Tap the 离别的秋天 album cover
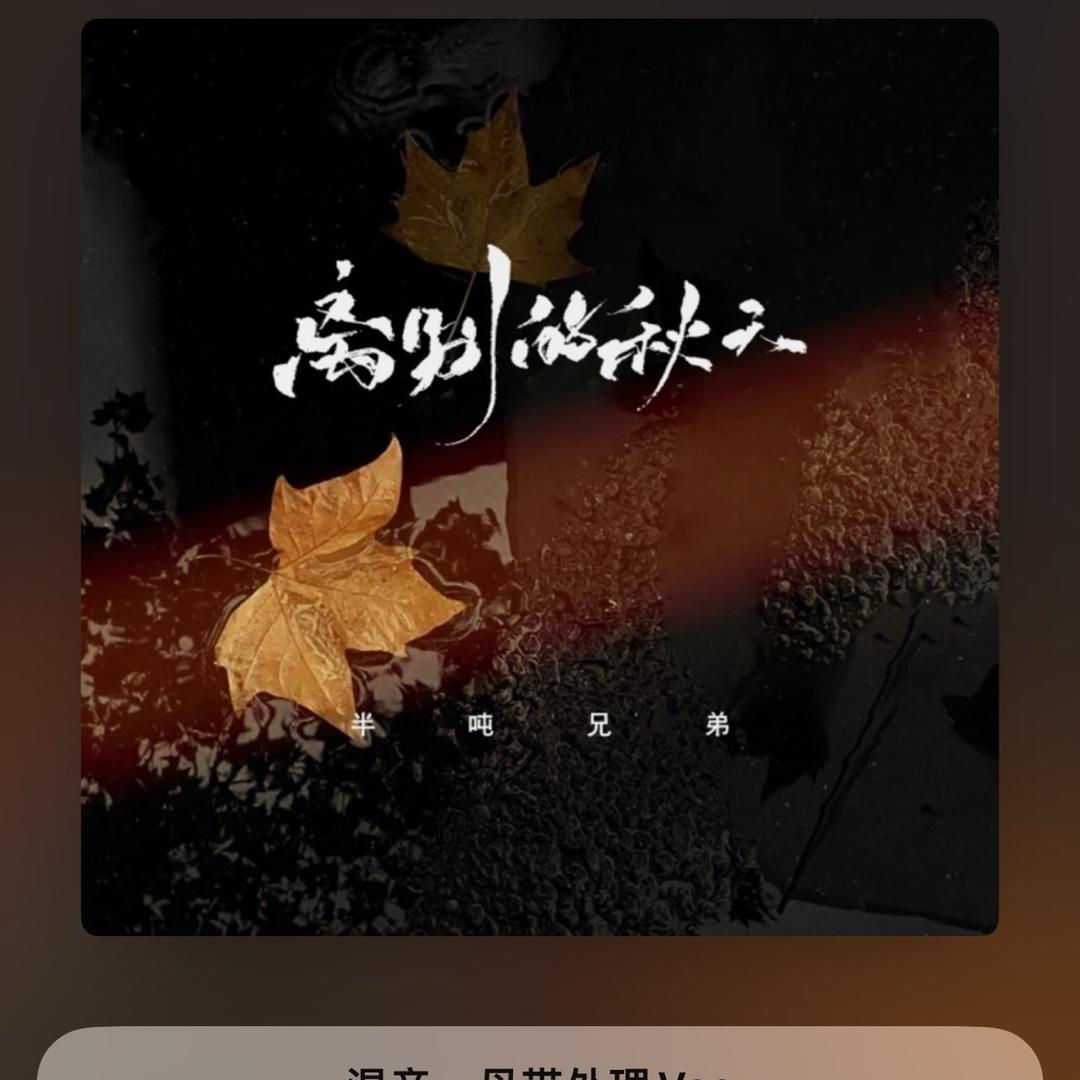This screenshot has height=1080, width=1080. (x=540, y=477)
